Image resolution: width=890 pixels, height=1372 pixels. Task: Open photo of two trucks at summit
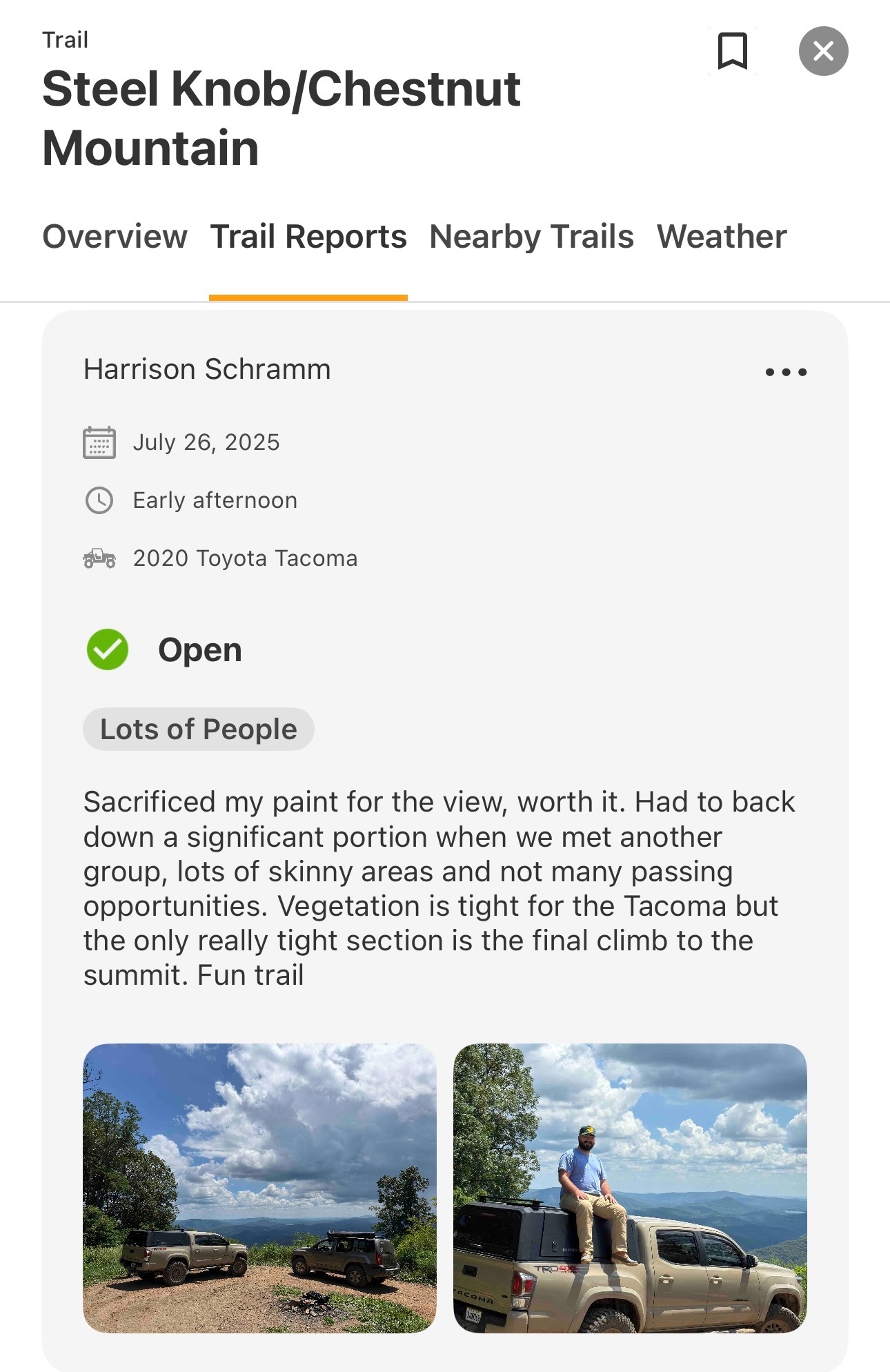[x=259, y=1188]
